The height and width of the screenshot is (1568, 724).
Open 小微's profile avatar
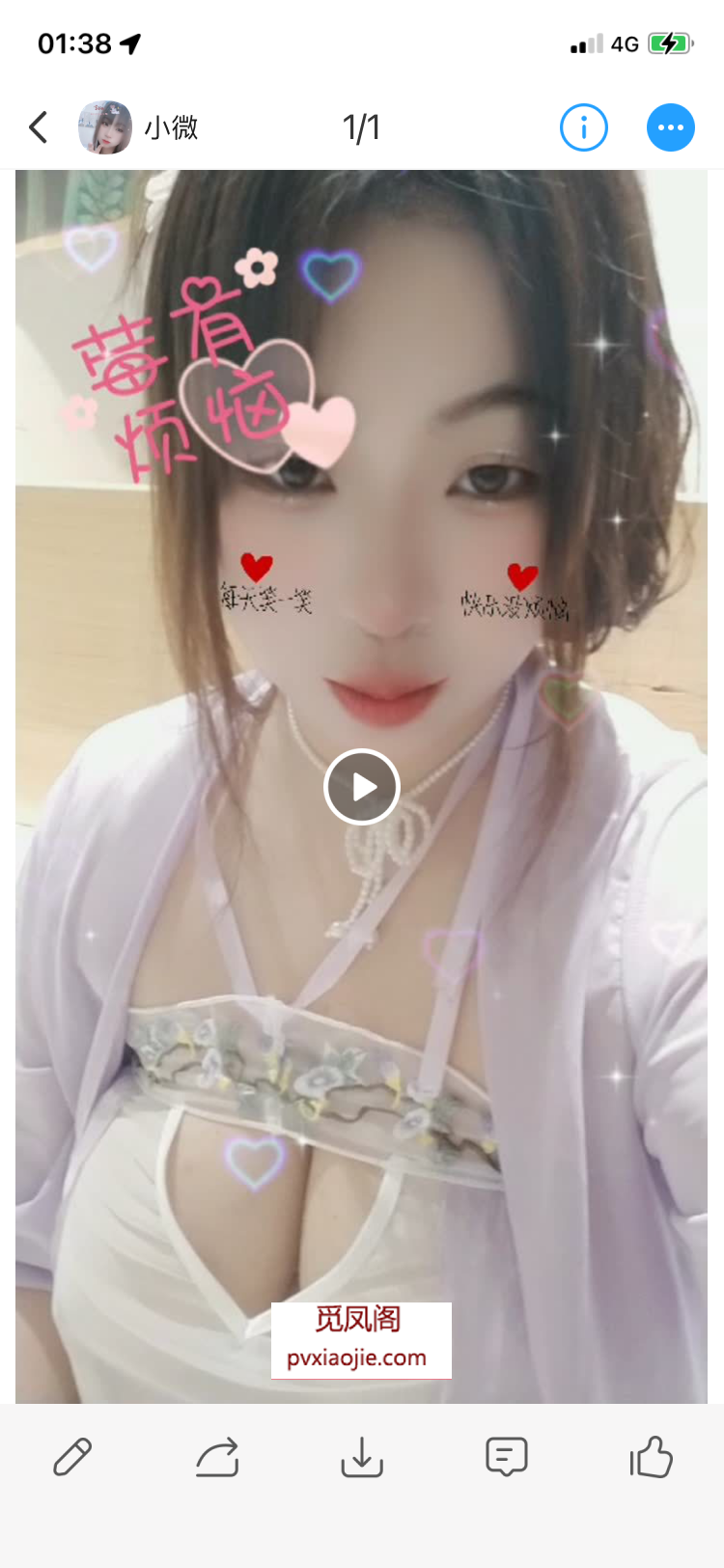tap(104, 127)
